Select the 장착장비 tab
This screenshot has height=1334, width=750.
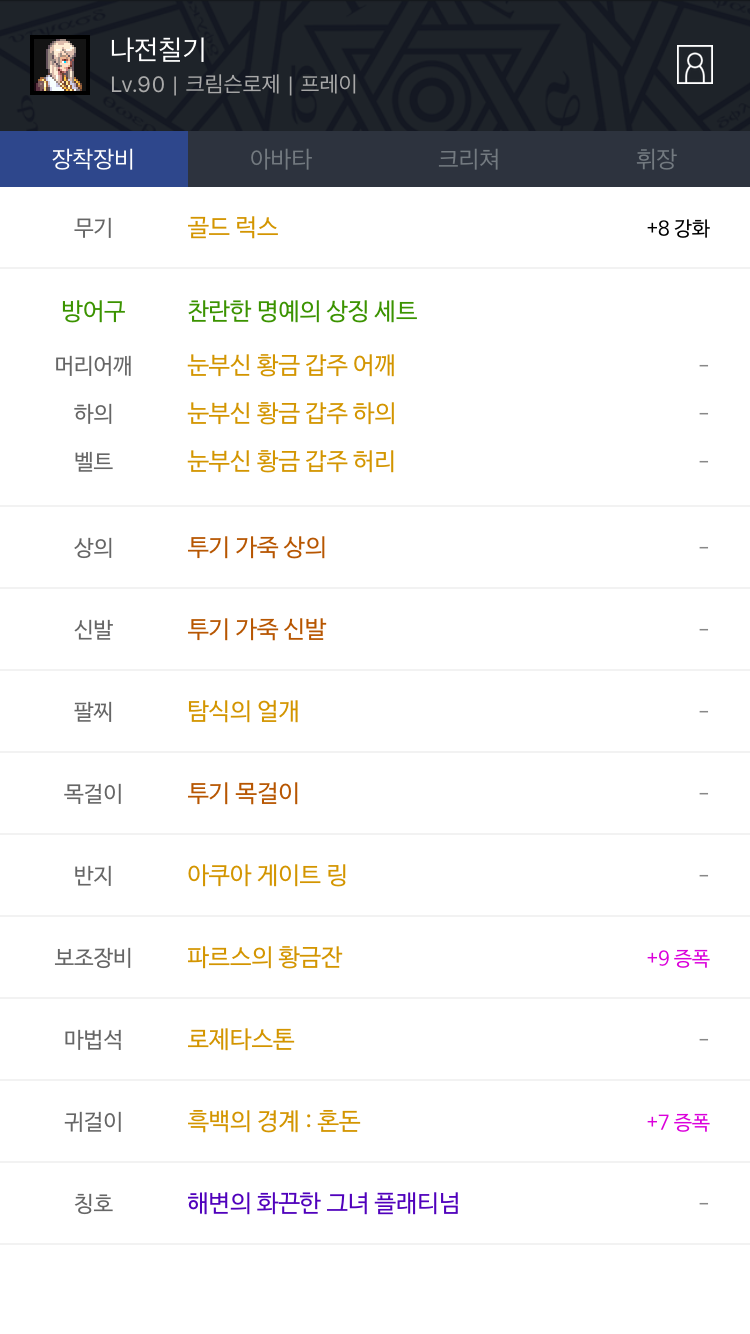pyautogui.click(x=94, y=159)
